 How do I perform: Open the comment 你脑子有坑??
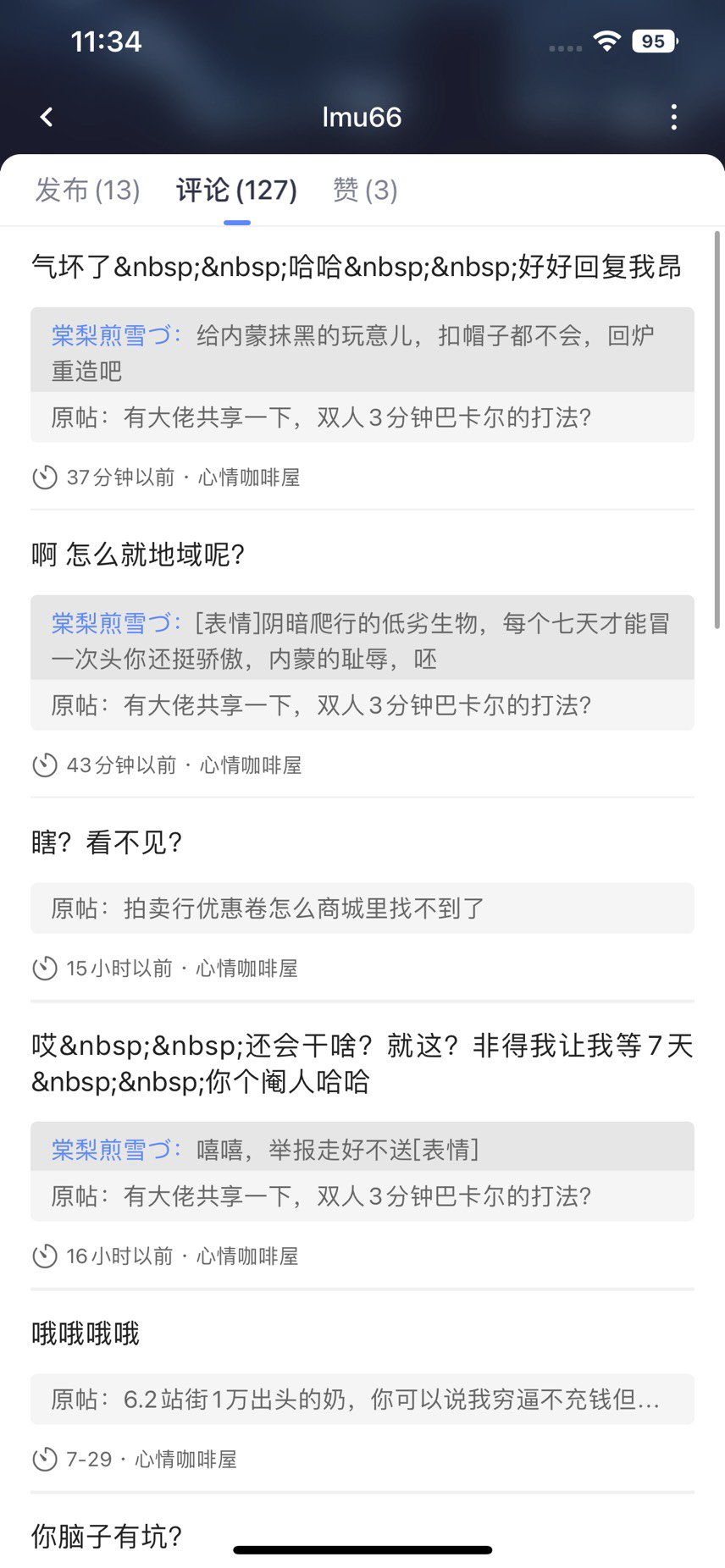(107, 1536)
